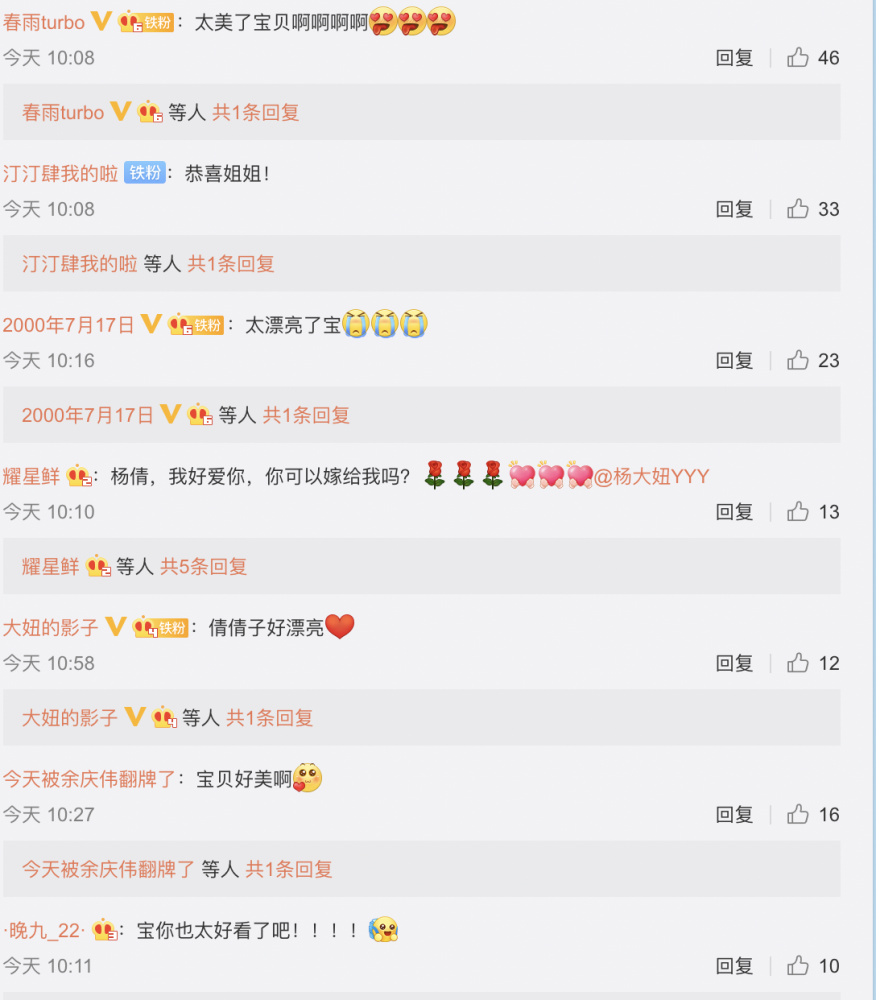Screen dimensions: 876x1000
Task: Like 2000年7月17日's comment
Action: coord(798,360)
